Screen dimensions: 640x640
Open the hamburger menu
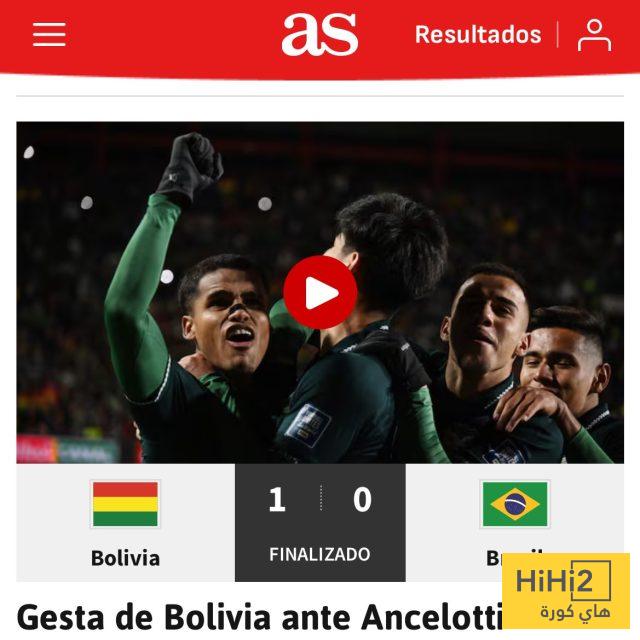click(x=49, y=34)
